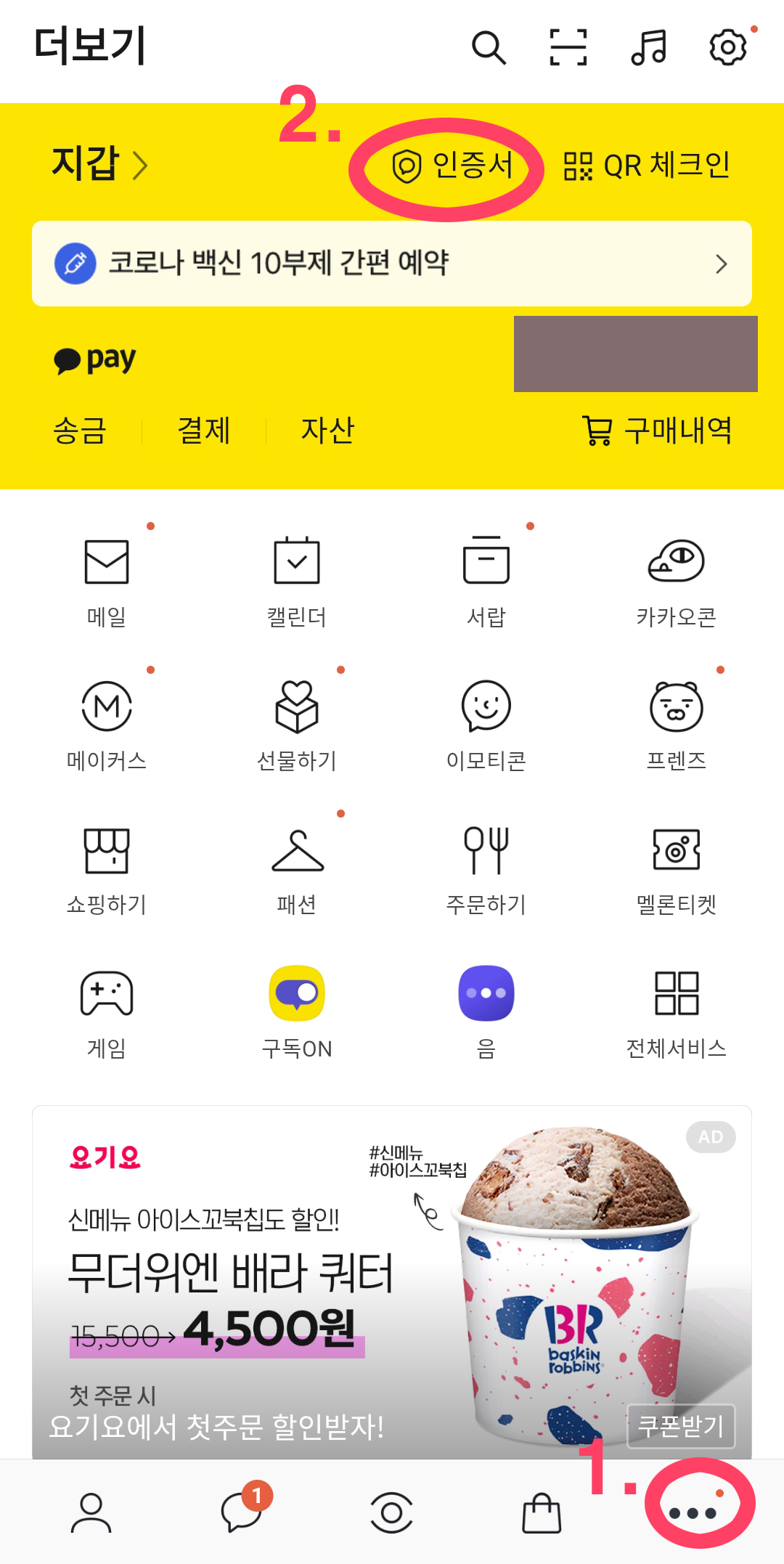Screen dimensions: 784x1564
Task: Open search from the top bar
Action: (x=489, y=49)
